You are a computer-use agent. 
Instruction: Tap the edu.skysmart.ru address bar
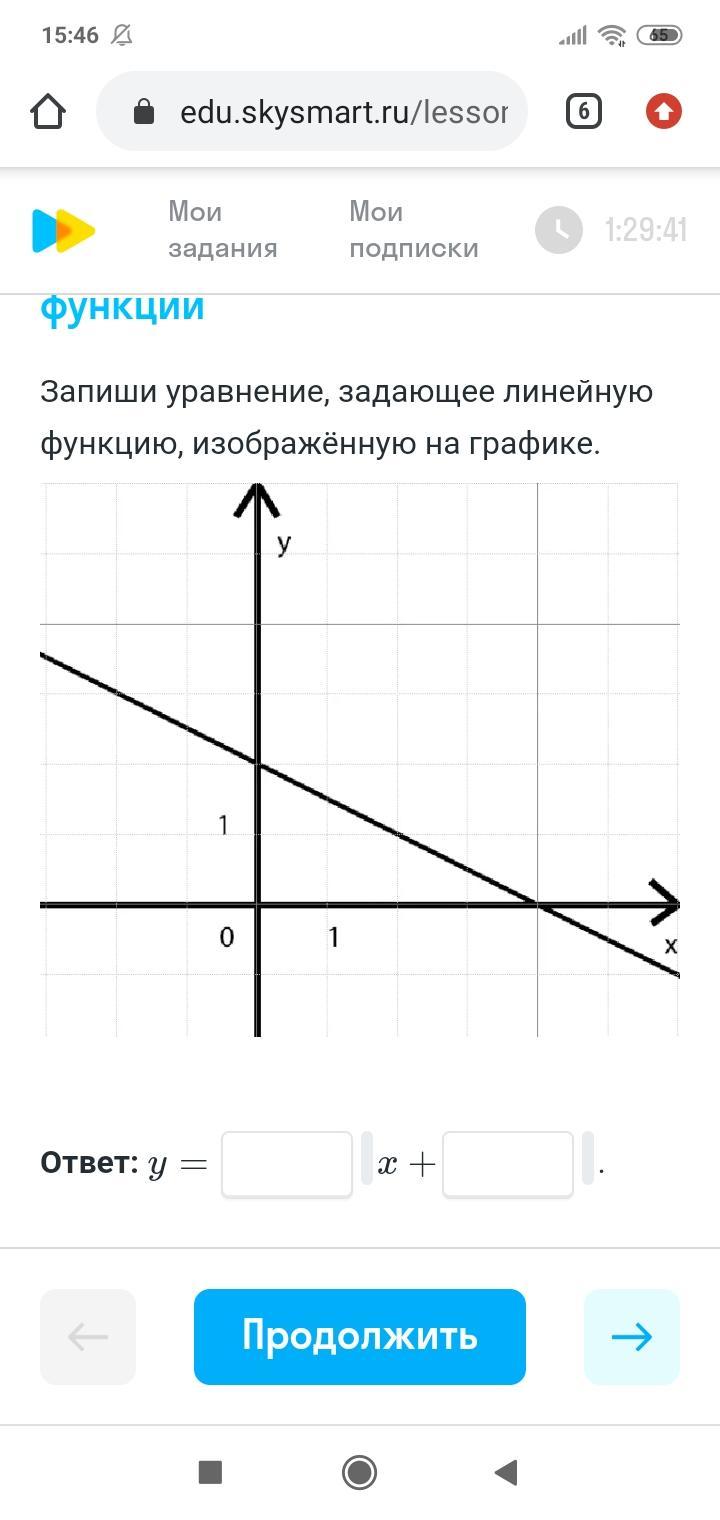311,111
